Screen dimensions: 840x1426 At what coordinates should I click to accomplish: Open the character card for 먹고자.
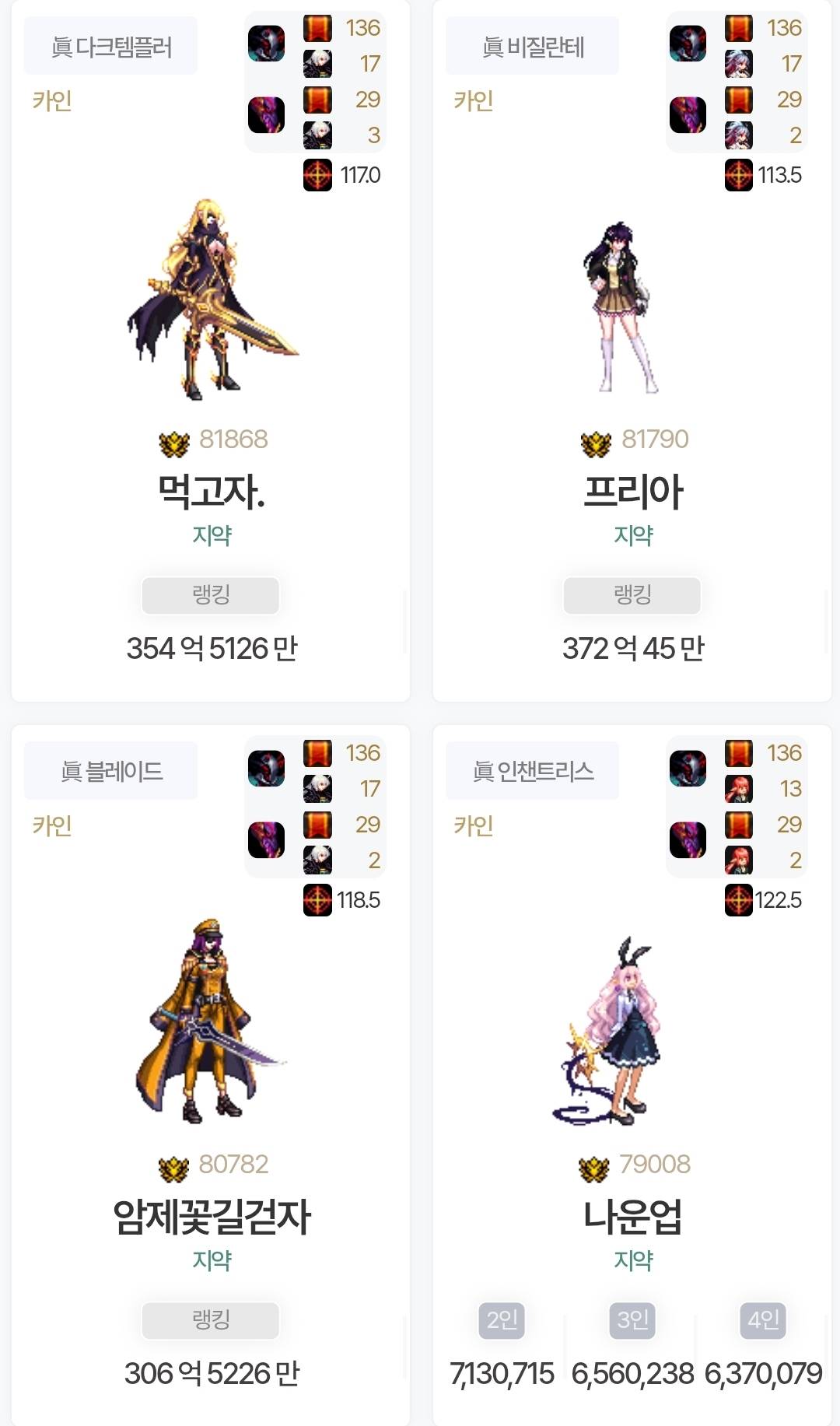(212, 492)
